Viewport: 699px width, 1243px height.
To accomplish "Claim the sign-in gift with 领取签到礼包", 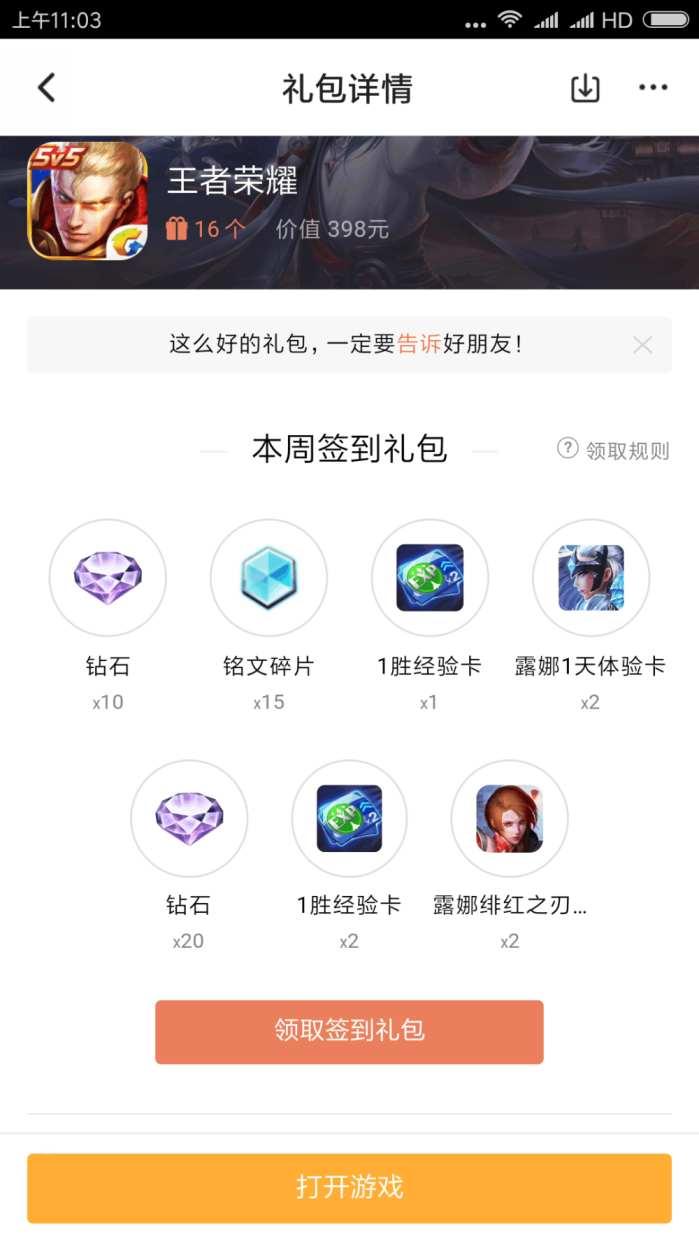I will coord(349,1031).
